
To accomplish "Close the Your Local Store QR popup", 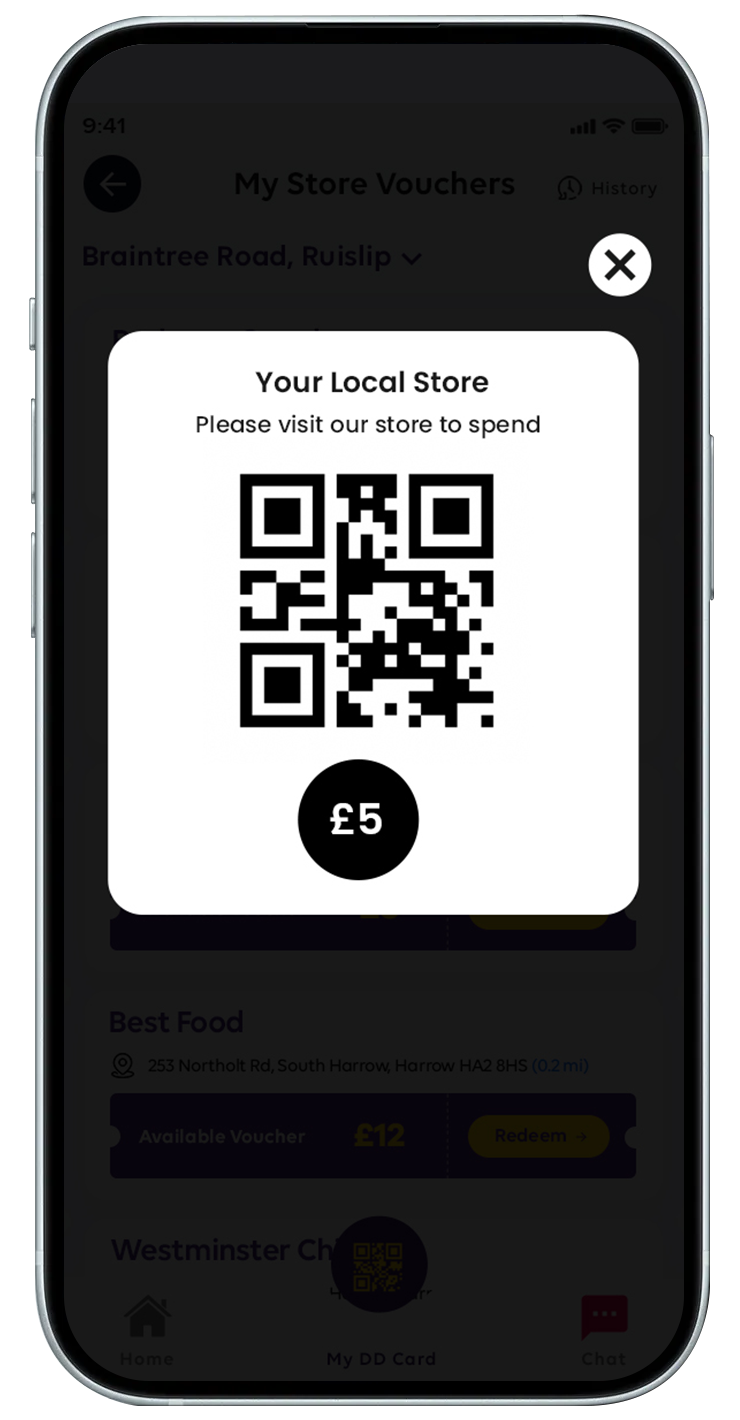I will (619, 265).
